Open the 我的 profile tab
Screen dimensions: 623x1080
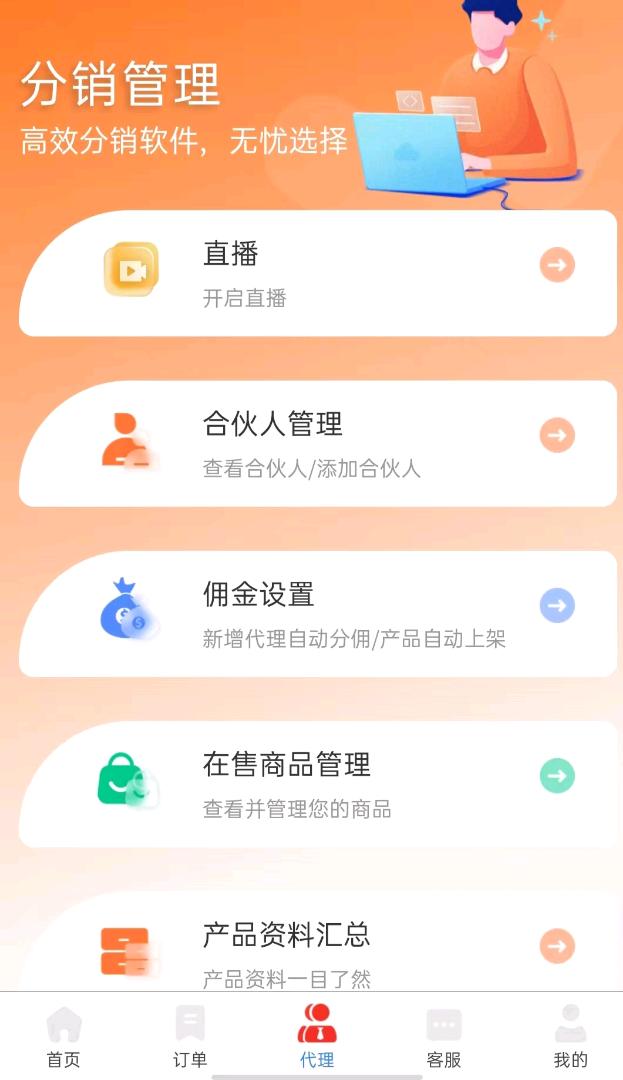tap(570, 1037)
